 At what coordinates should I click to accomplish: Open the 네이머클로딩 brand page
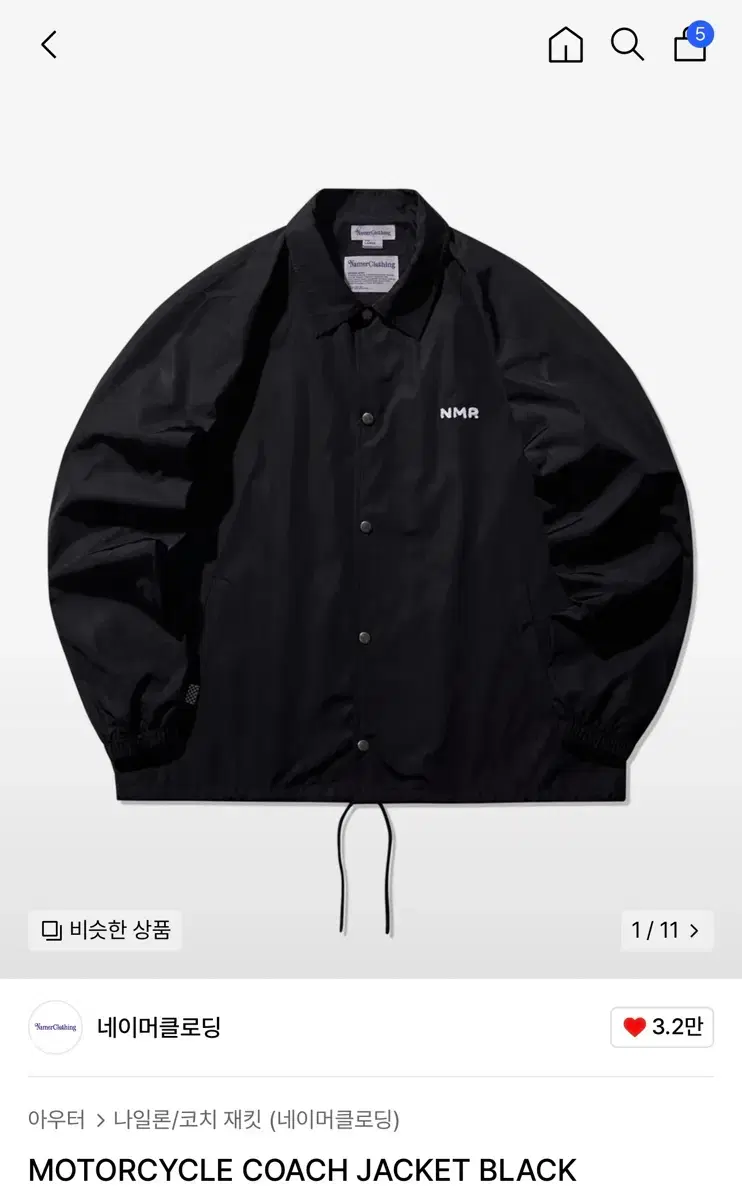[158, 1027]
